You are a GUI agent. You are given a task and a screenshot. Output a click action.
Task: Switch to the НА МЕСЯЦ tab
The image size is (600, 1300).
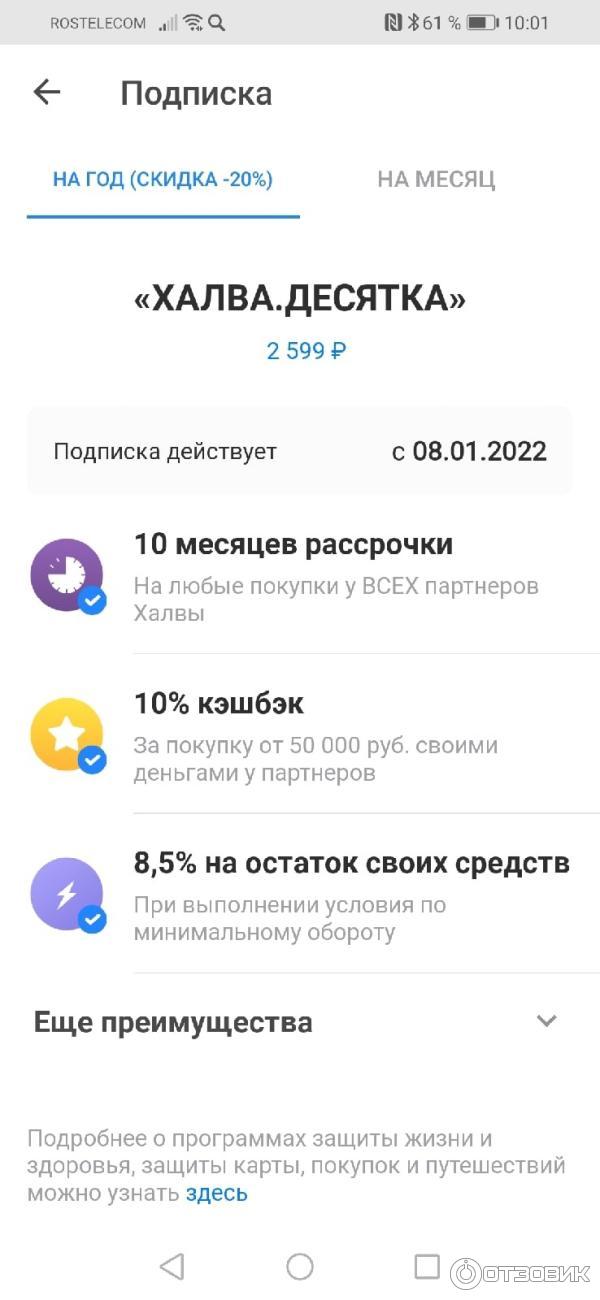tap(436, 180)
